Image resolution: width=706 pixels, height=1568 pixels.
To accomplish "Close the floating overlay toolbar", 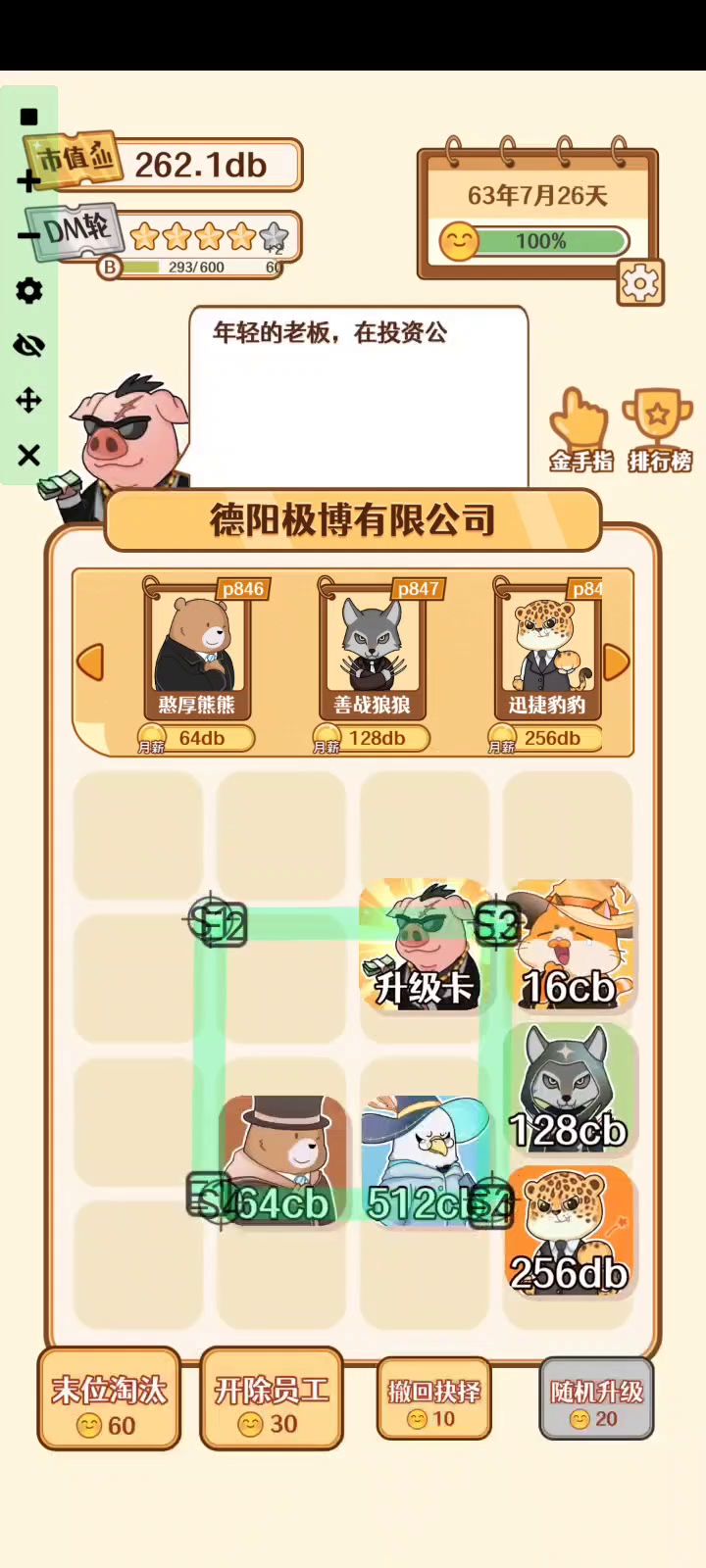I will [29, 455].
